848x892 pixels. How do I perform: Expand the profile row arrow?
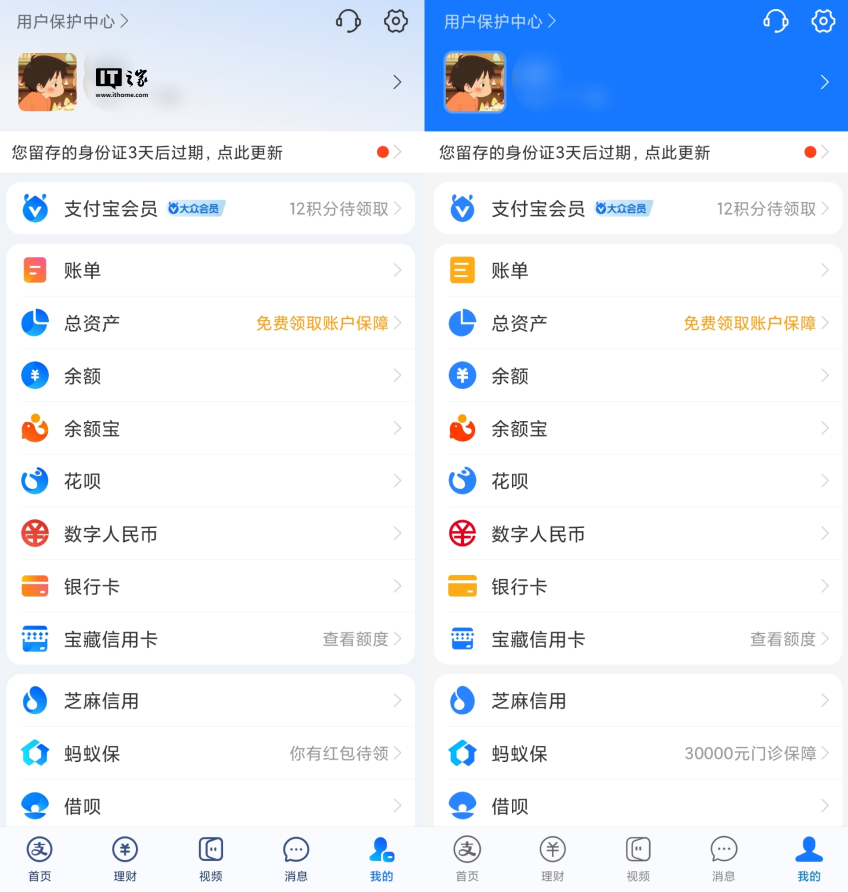pyautogui.click(x=399, y=83)
